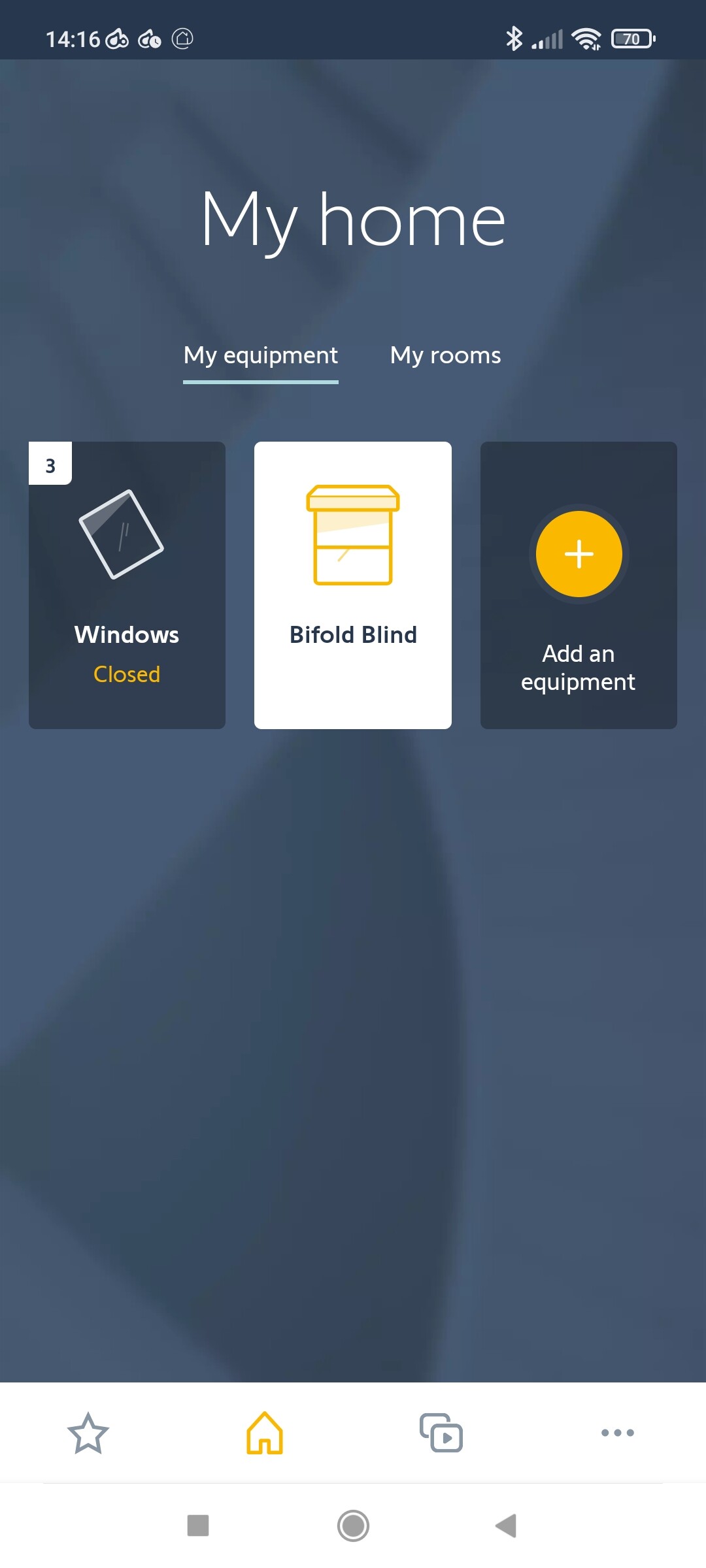This screenshot has width=706, height=1568.
Task: Go to the home tab
Action: (265, 1433)
